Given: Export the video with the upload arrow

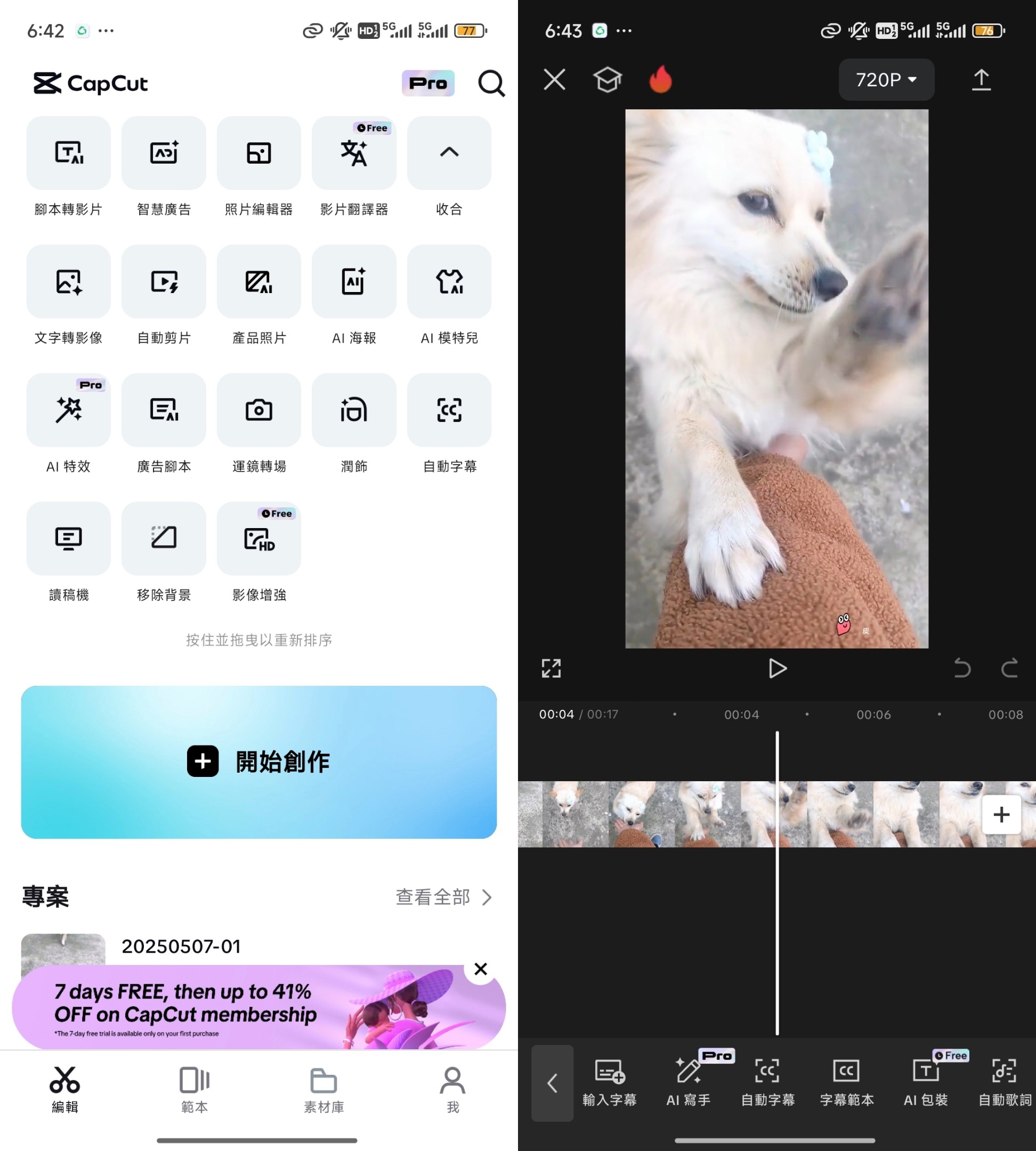Looking at the screenshot, I should tap(981, 80).
